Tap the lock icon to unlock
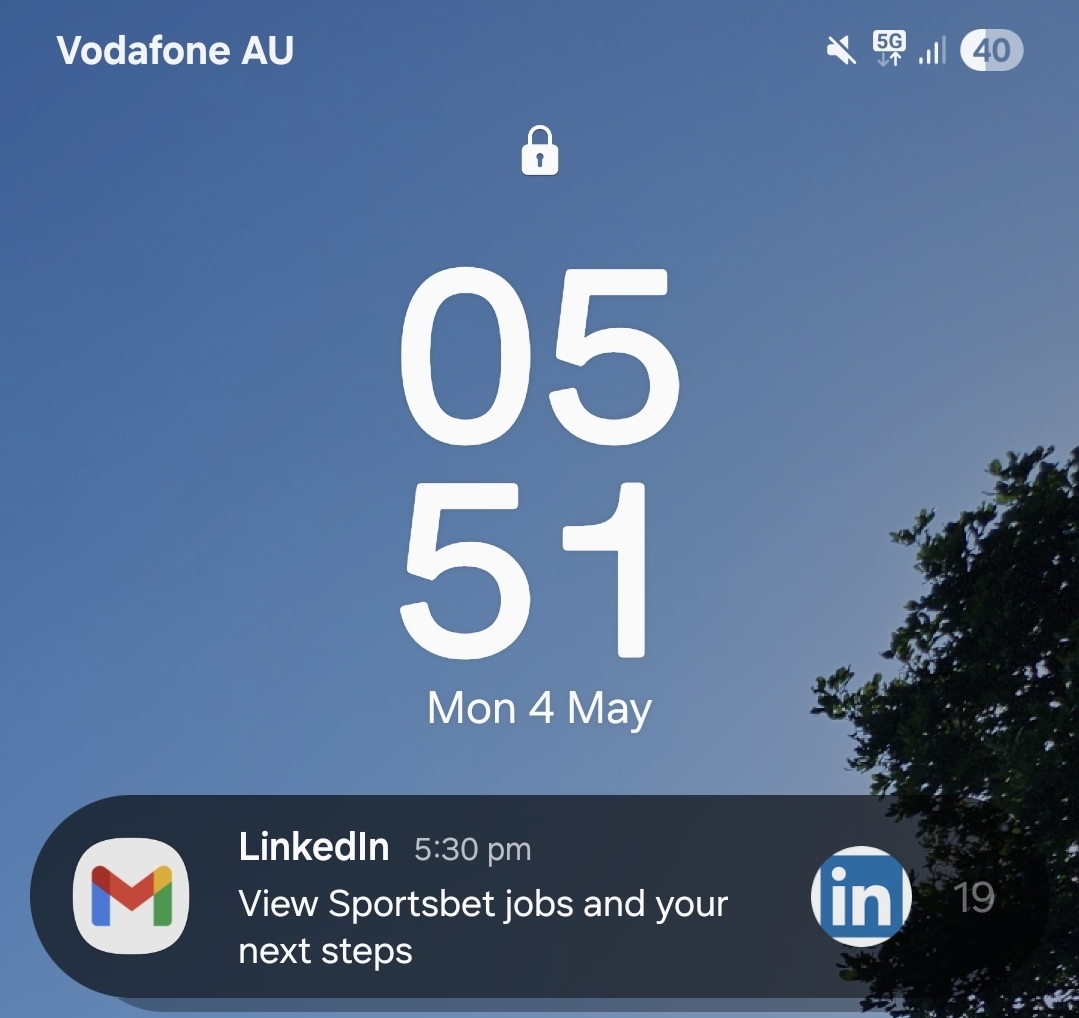Screen dimensions: 1079x1018 coord(540,150)
